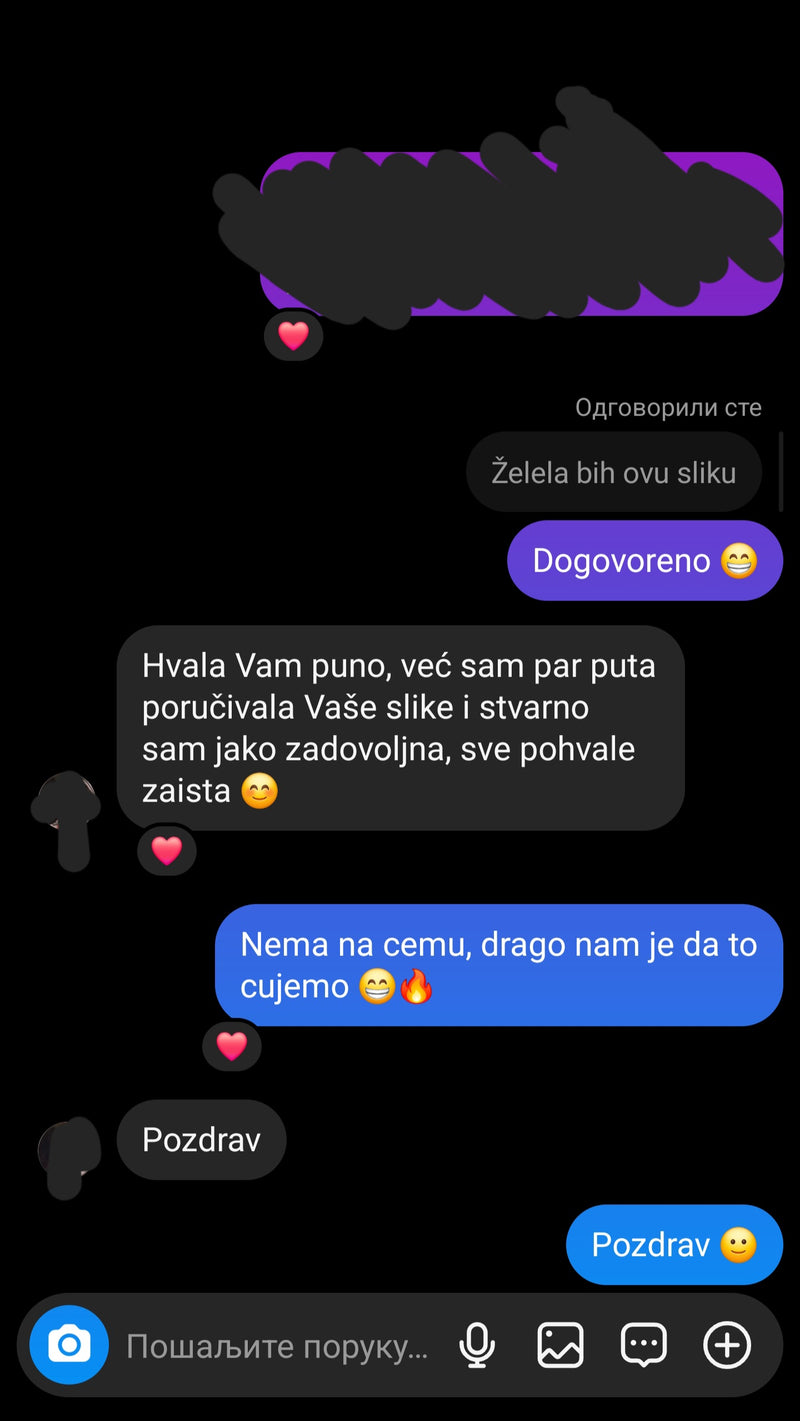View heart reaction under 'Hvala Vam puno' message
800x1421 pixels.
pyautogui.click(x=166, y=850)
